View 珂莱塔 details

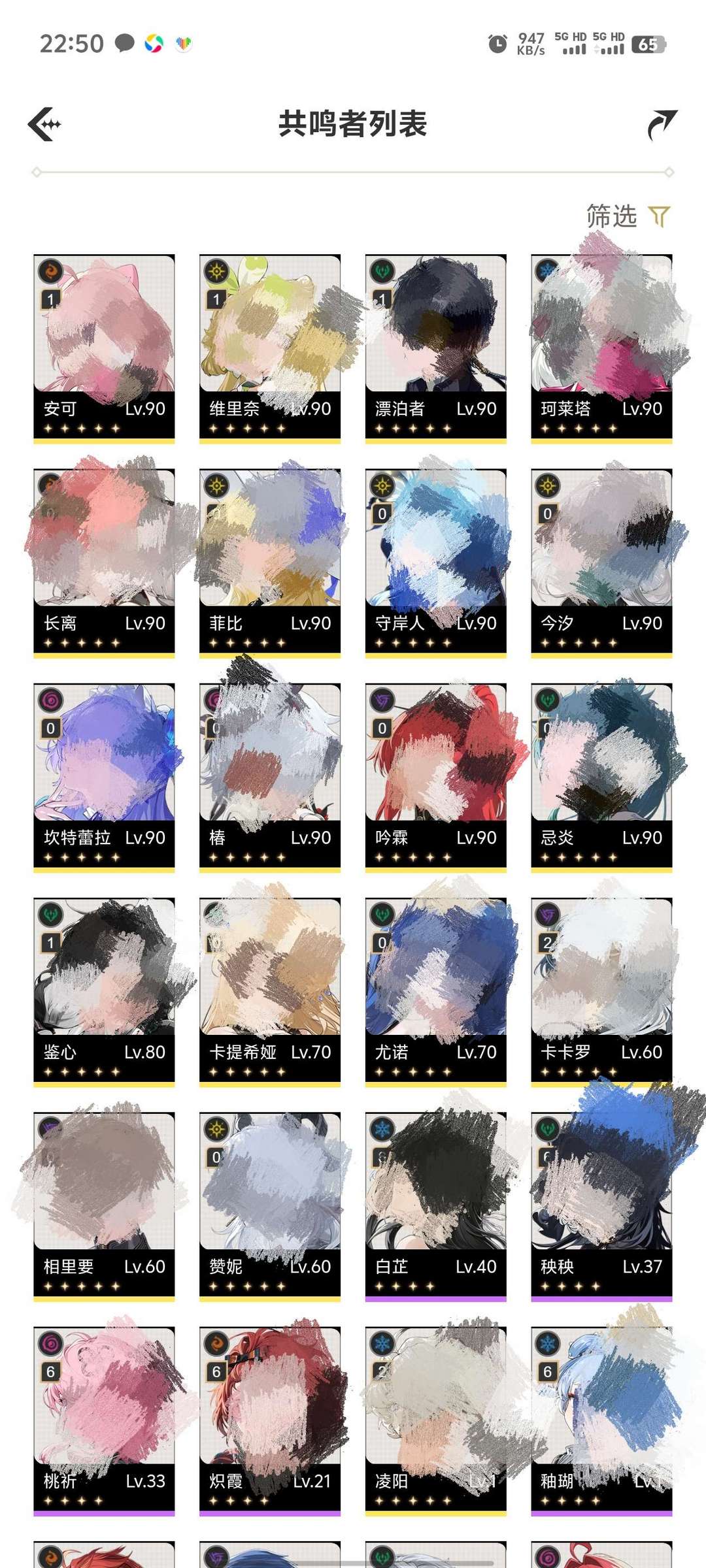(601, 348)
